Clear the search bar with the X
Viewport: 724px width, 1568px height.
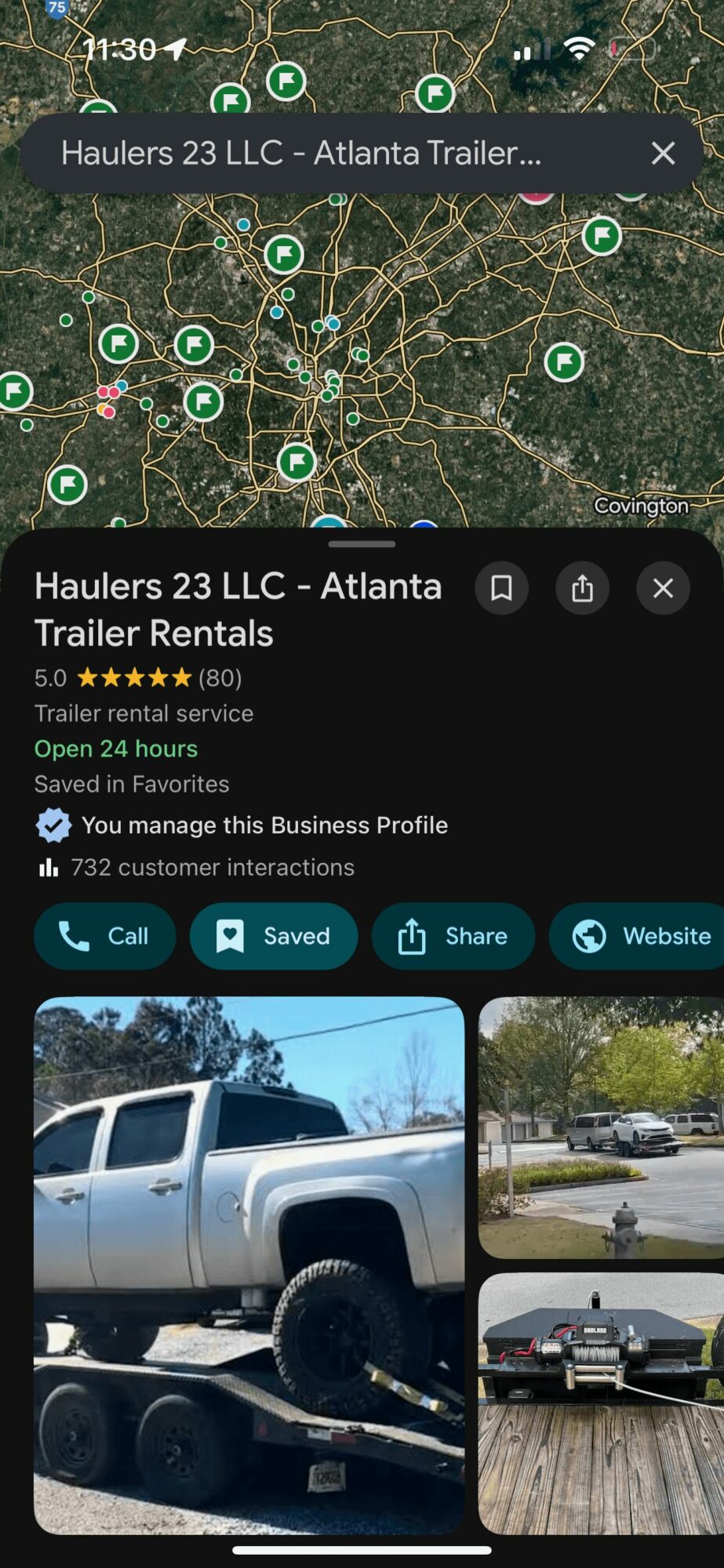tap(663, 154)
